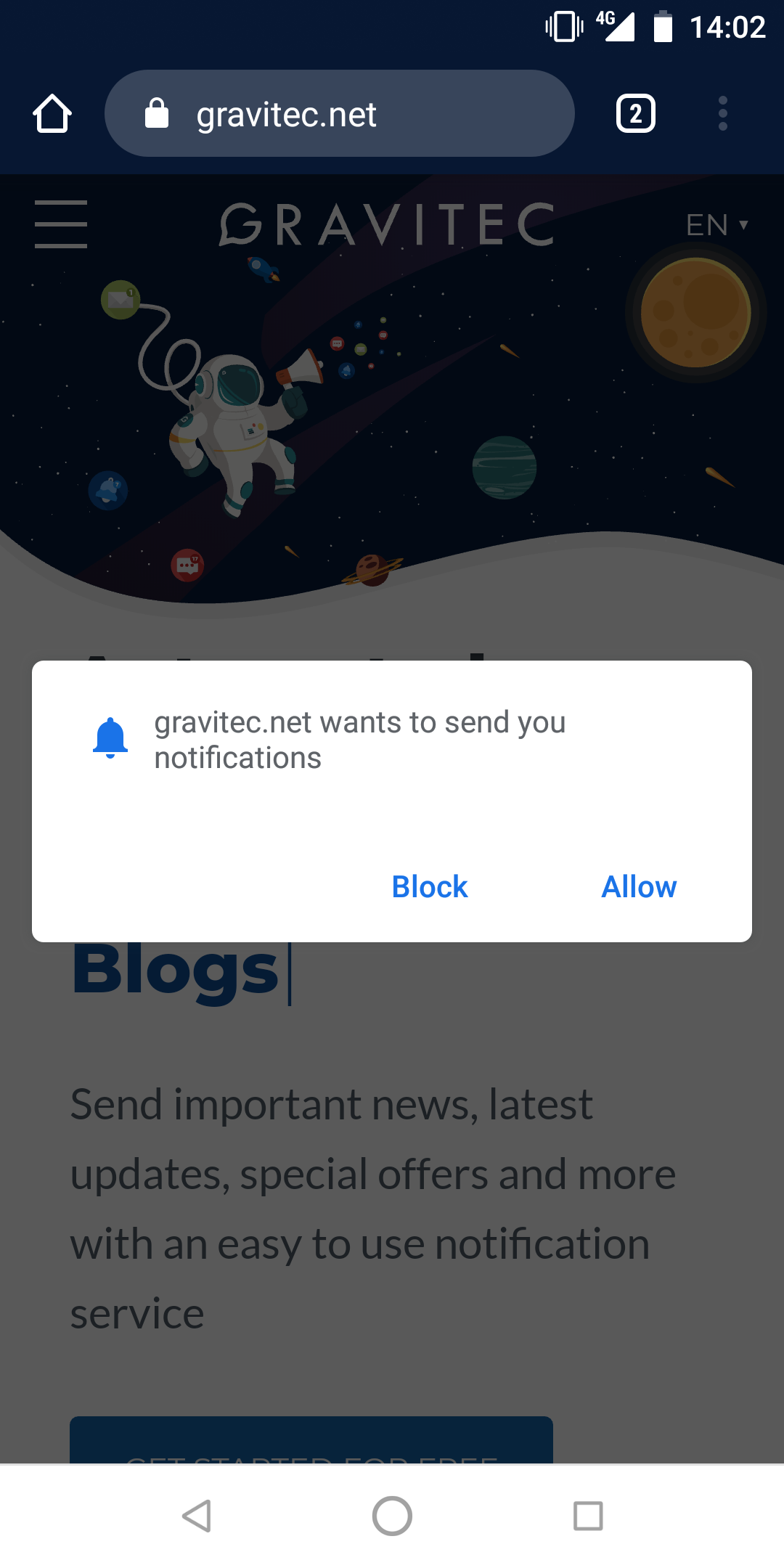The height and width of the screenshot is (1568, 784).
Task: Open the recent apps overview
Action: [x=588, y=1516]
